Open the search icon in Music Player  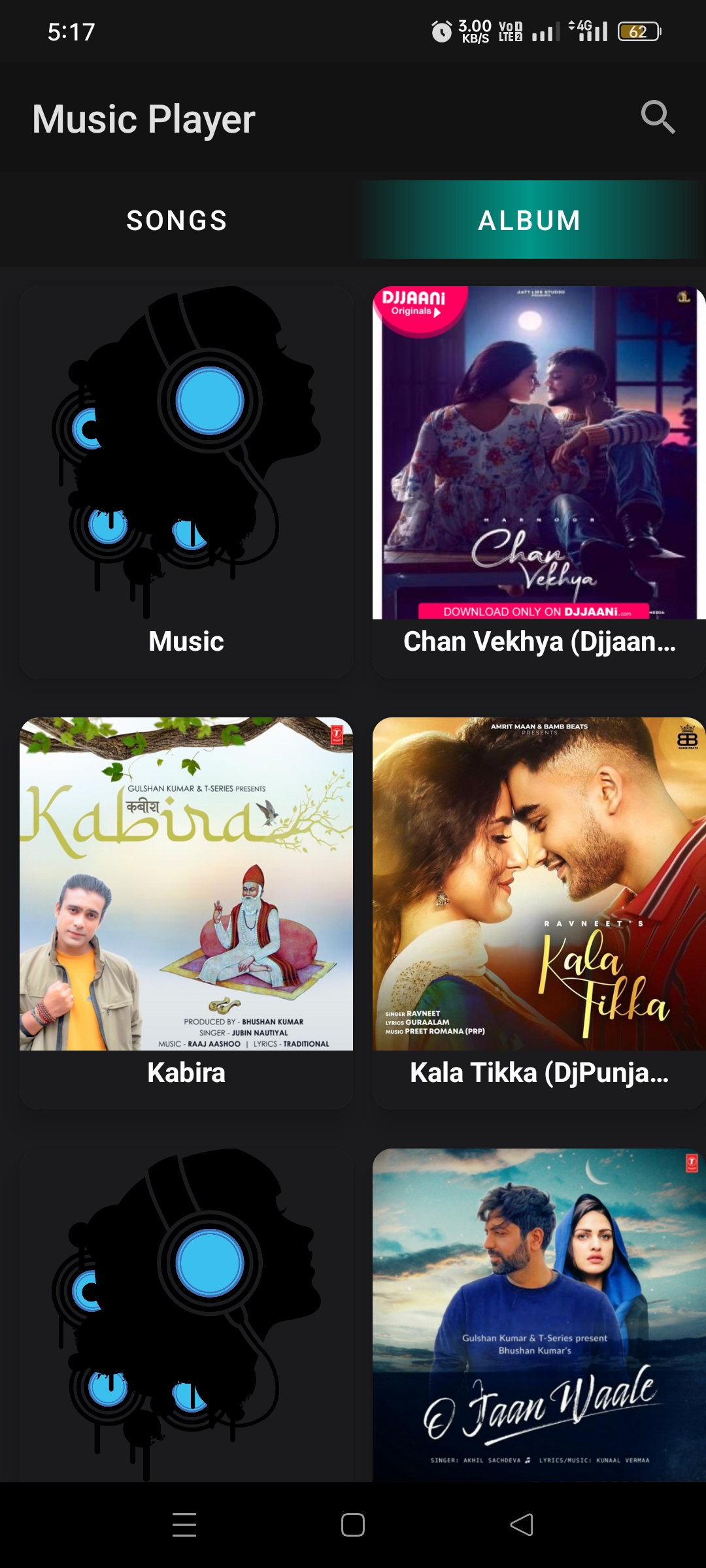point(658,118)
